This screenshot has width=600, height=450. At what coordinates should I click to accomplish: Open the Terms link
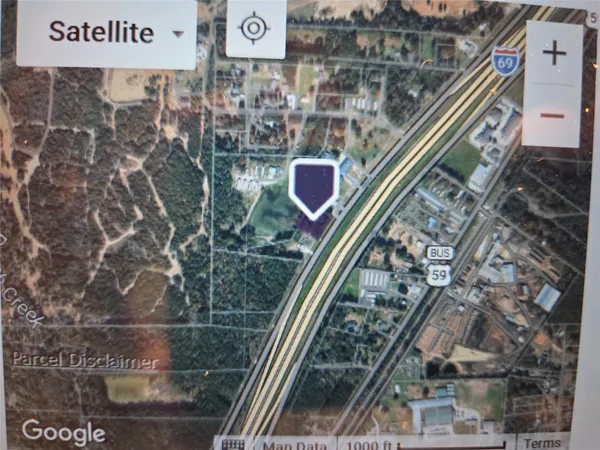coord(545,443)
